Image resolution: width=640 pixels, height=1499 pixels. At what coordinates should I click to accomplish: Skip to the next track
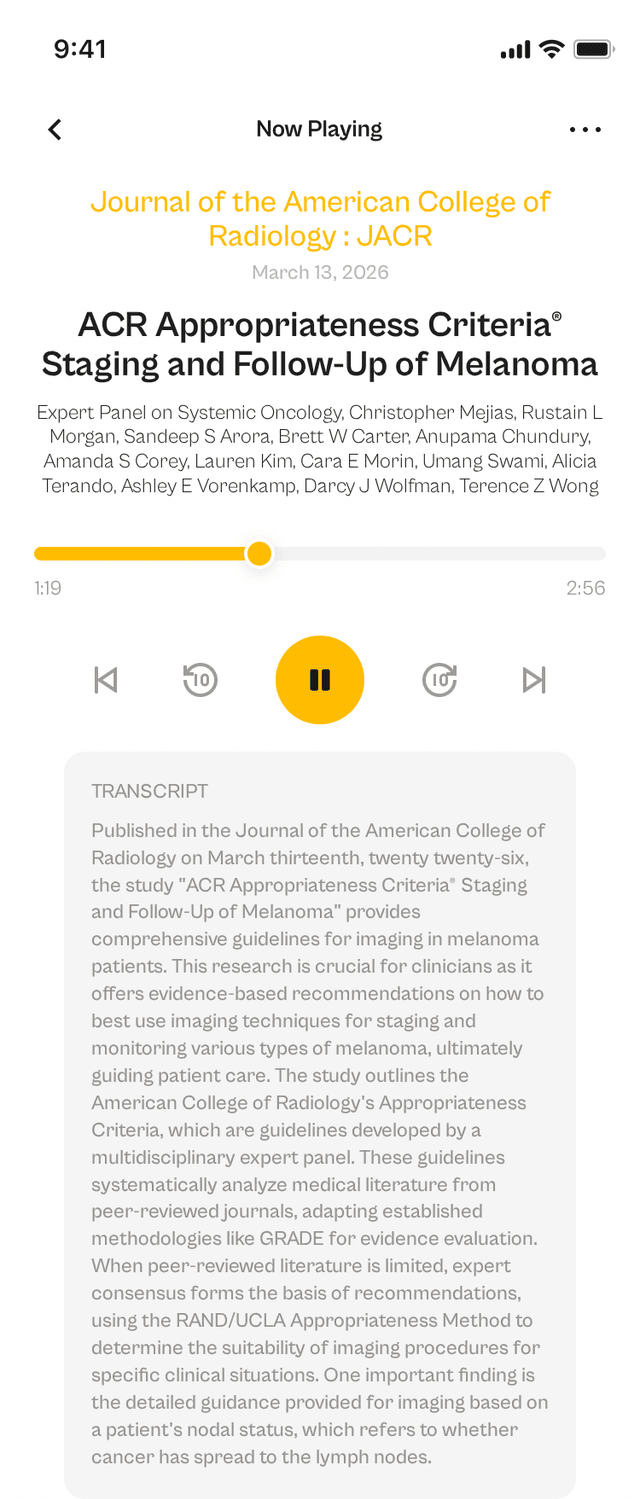point(535,680)
